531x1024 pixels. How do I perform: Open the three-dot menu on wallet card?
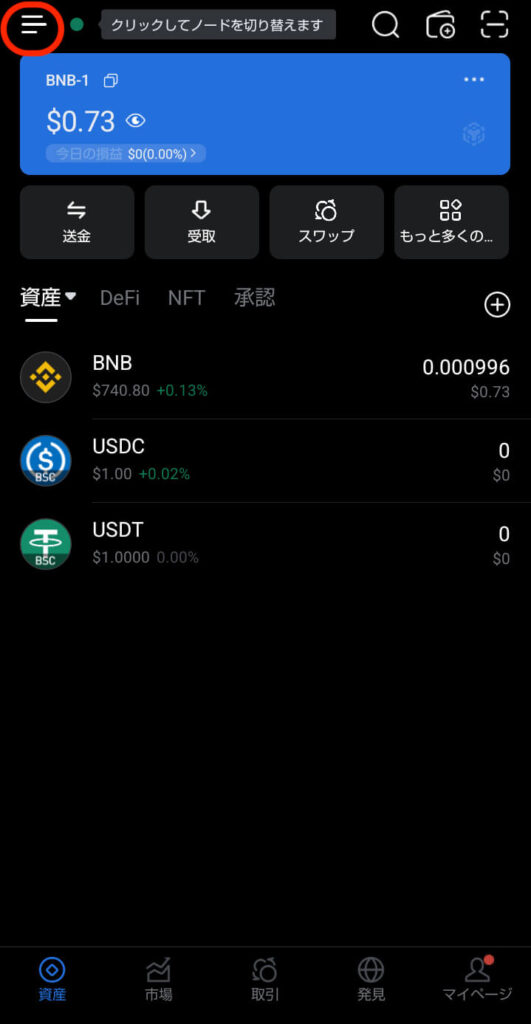pyautogui.click(x=474, y=80)
